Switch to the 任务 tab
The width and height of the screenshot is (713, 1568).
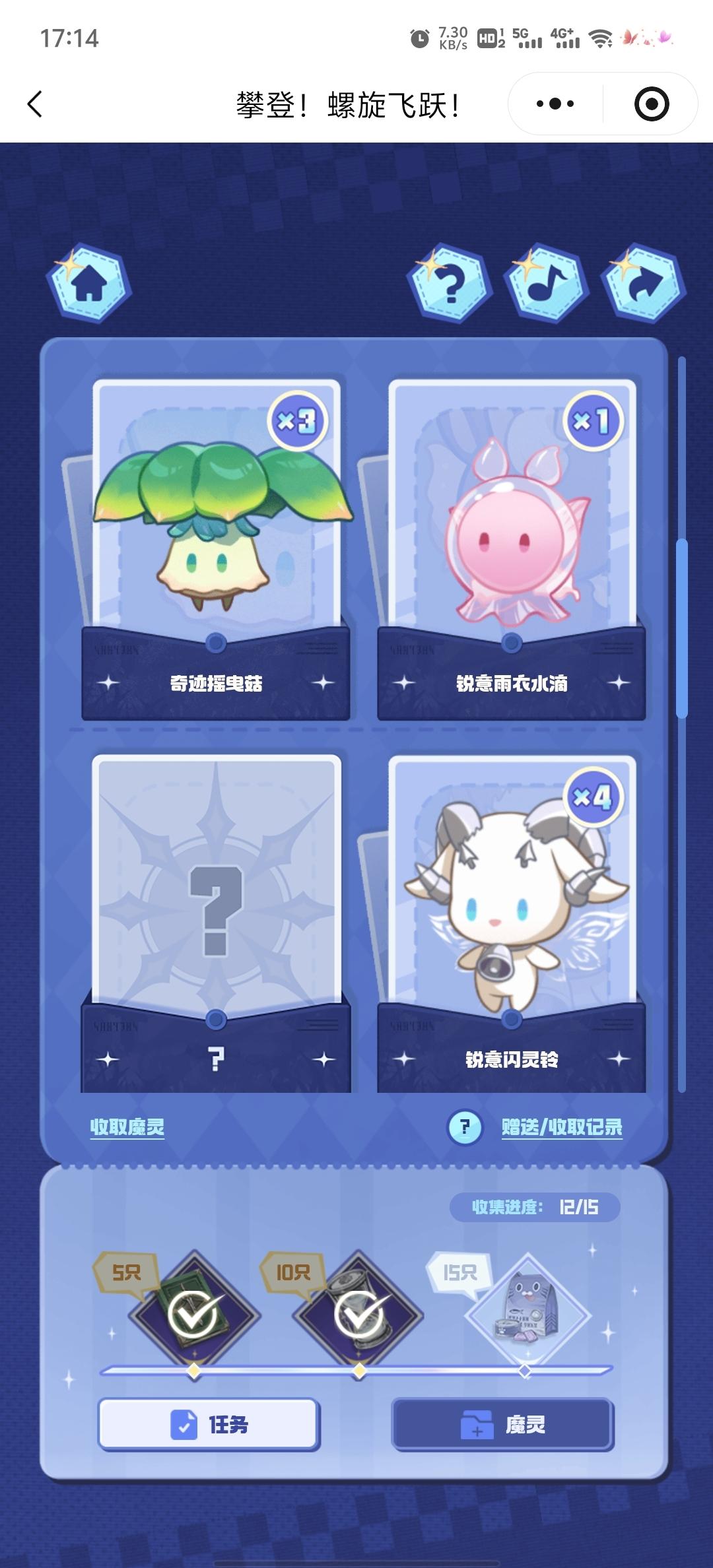tap(209, 1425)
